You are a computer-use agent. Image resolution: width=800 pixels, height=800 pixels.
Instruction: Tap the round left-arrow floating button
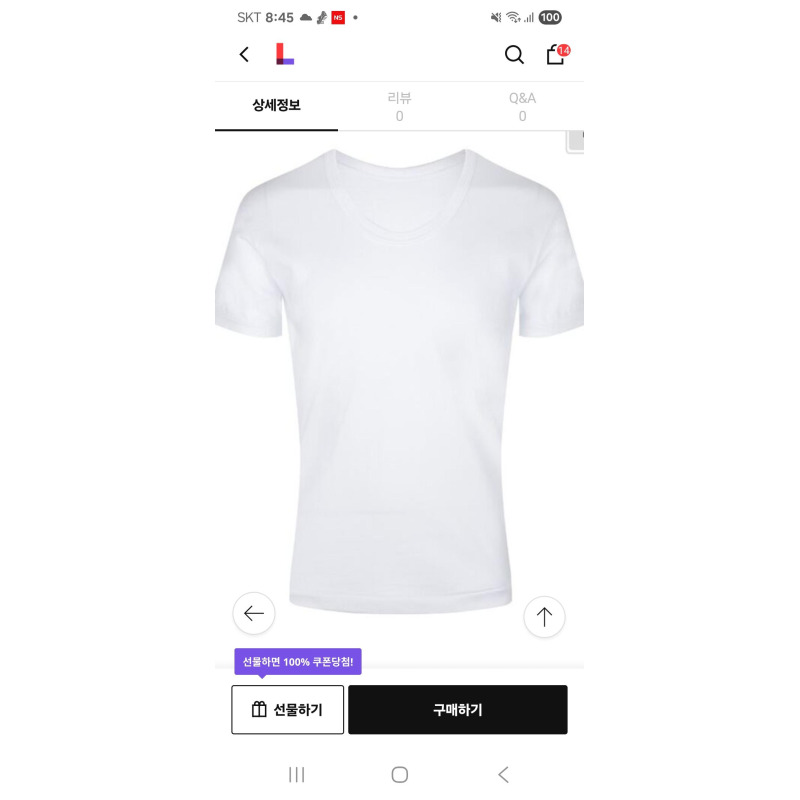tap(254, 614)
